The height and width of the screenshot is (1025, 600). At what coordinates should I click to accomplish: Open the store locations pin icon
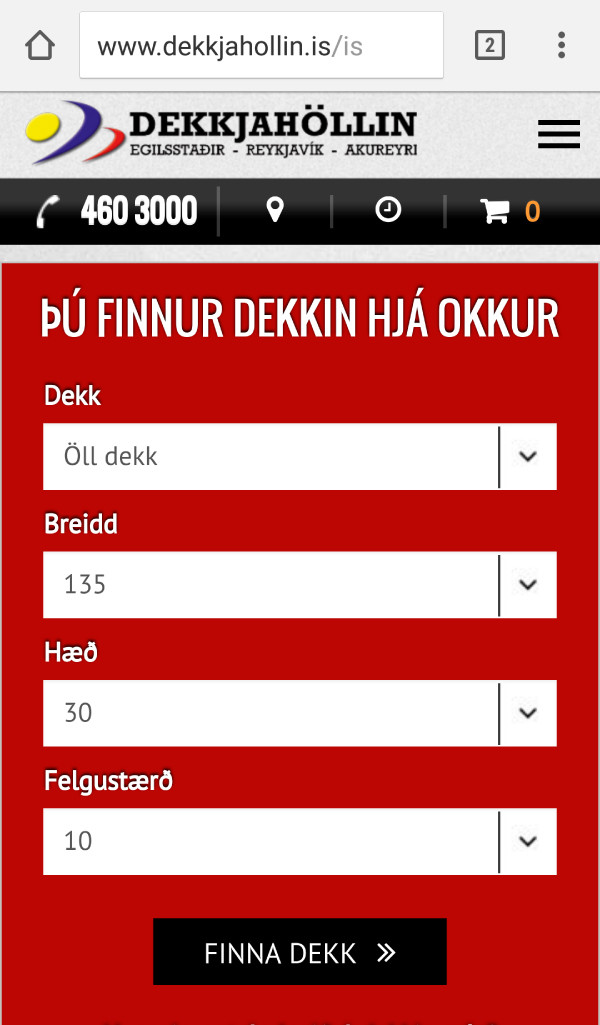(275, 210)
